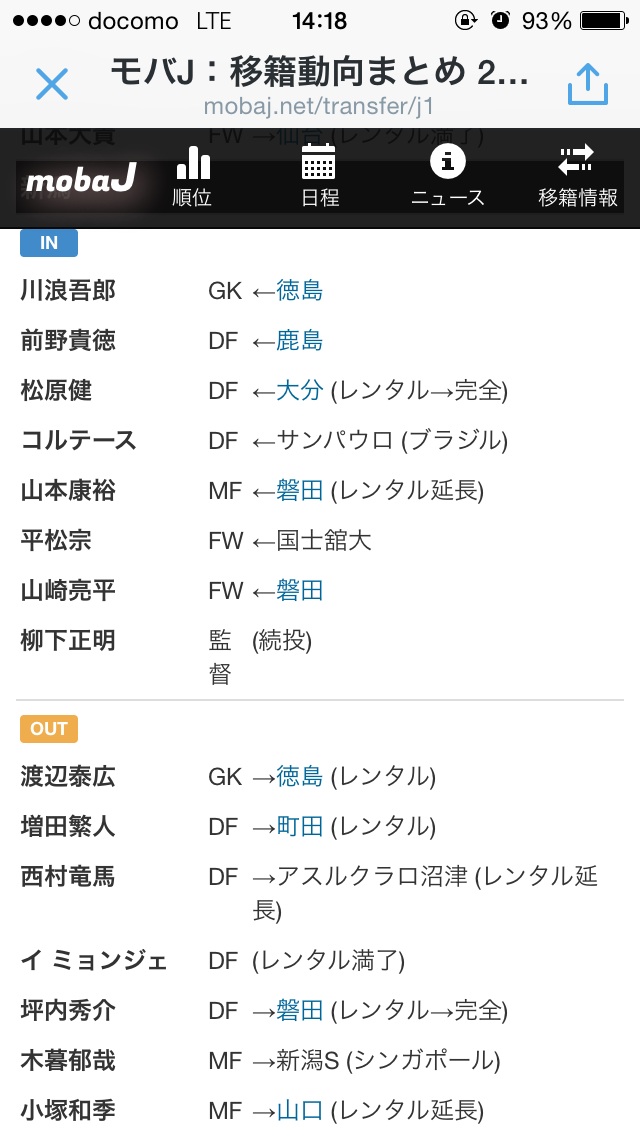Viewport: 640px width, 1136px height.
Task: Close the in-app browser page
Action: (51, 85)
